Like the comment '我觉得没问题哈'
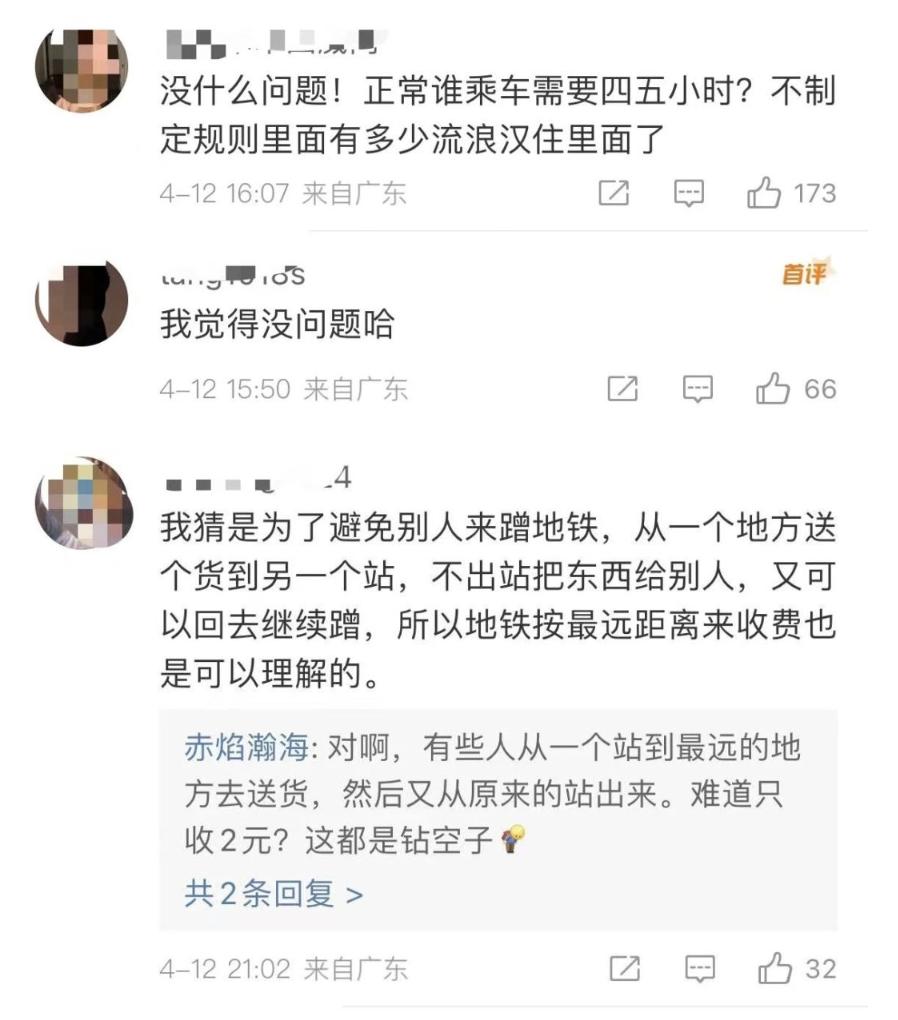Screen dimensions: 898x1020 point(773,389)
